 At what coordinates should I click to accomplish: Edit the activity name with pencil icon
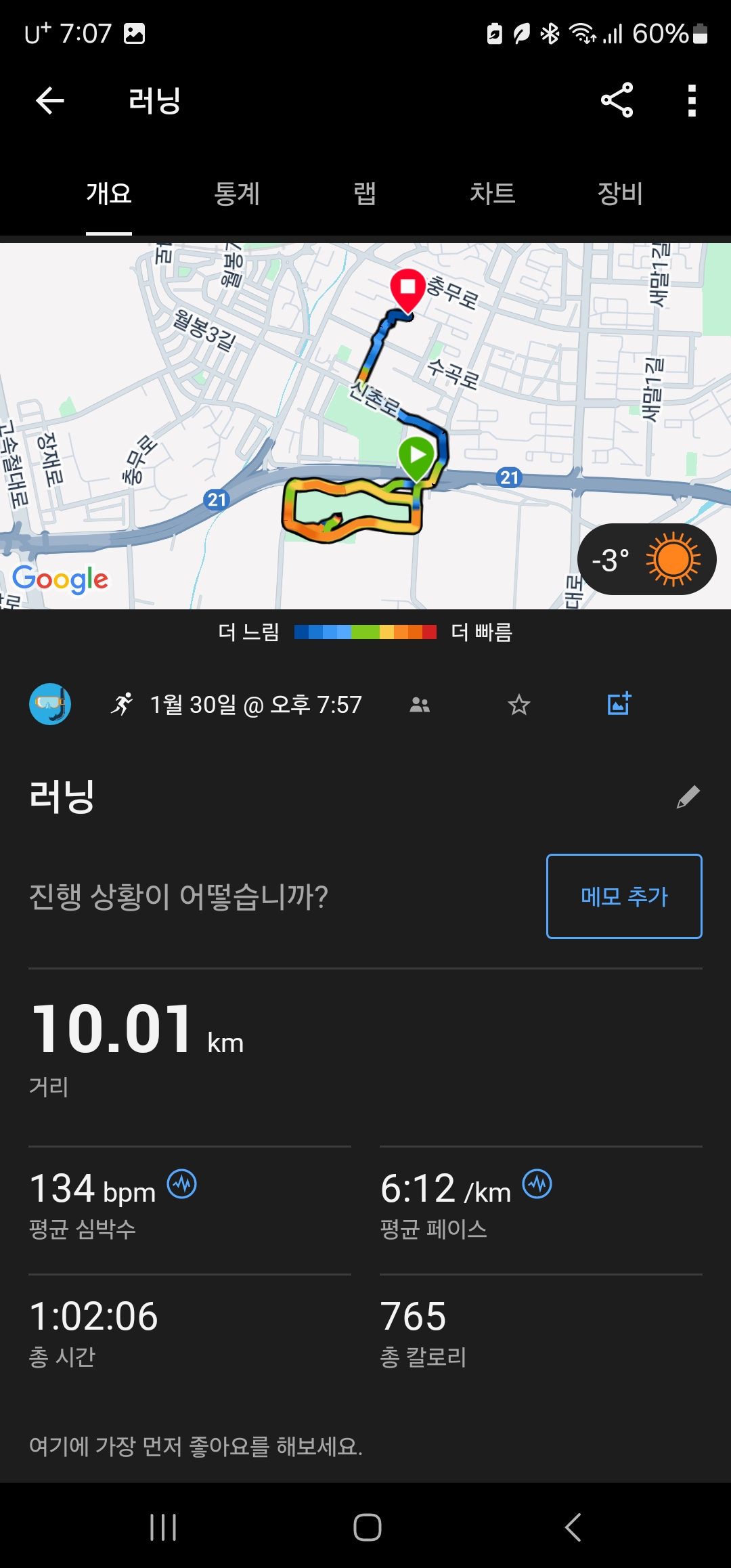688,797
